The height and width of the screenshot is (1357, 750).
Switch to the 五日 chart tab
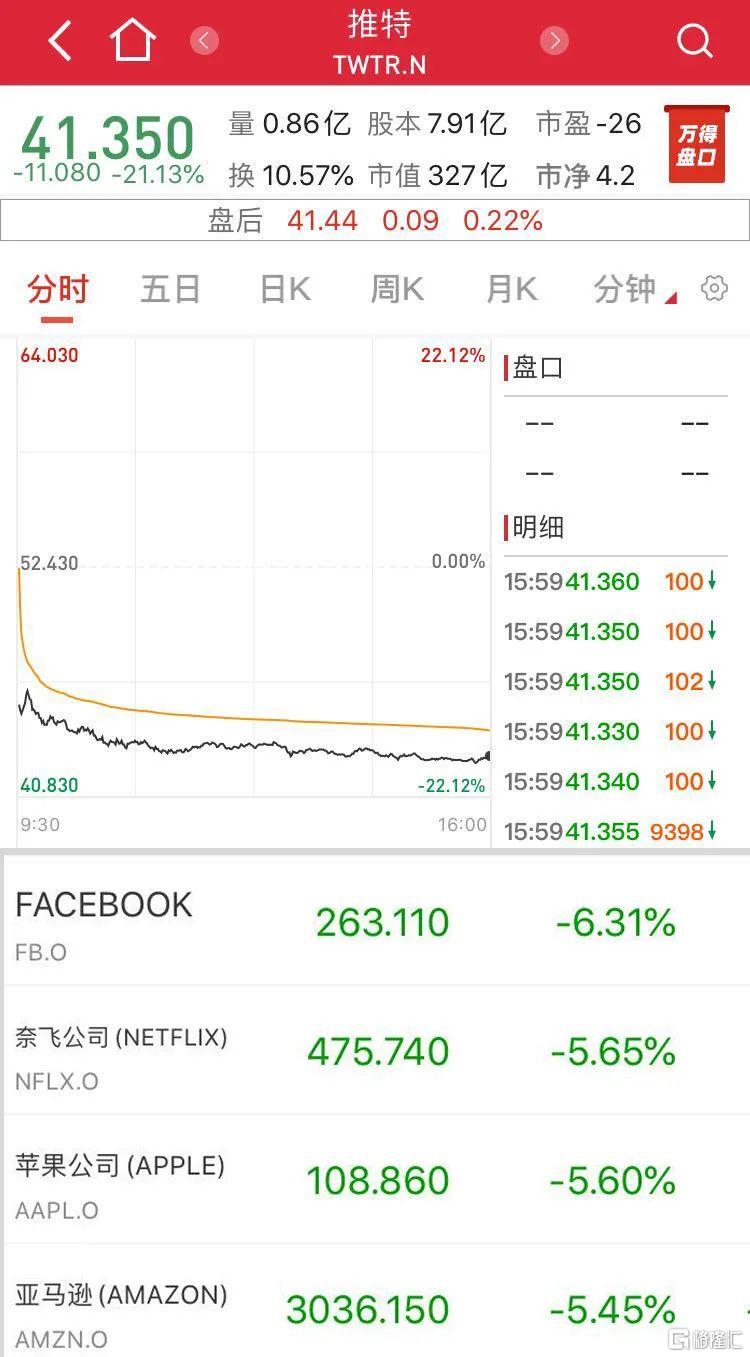point(171,290)
